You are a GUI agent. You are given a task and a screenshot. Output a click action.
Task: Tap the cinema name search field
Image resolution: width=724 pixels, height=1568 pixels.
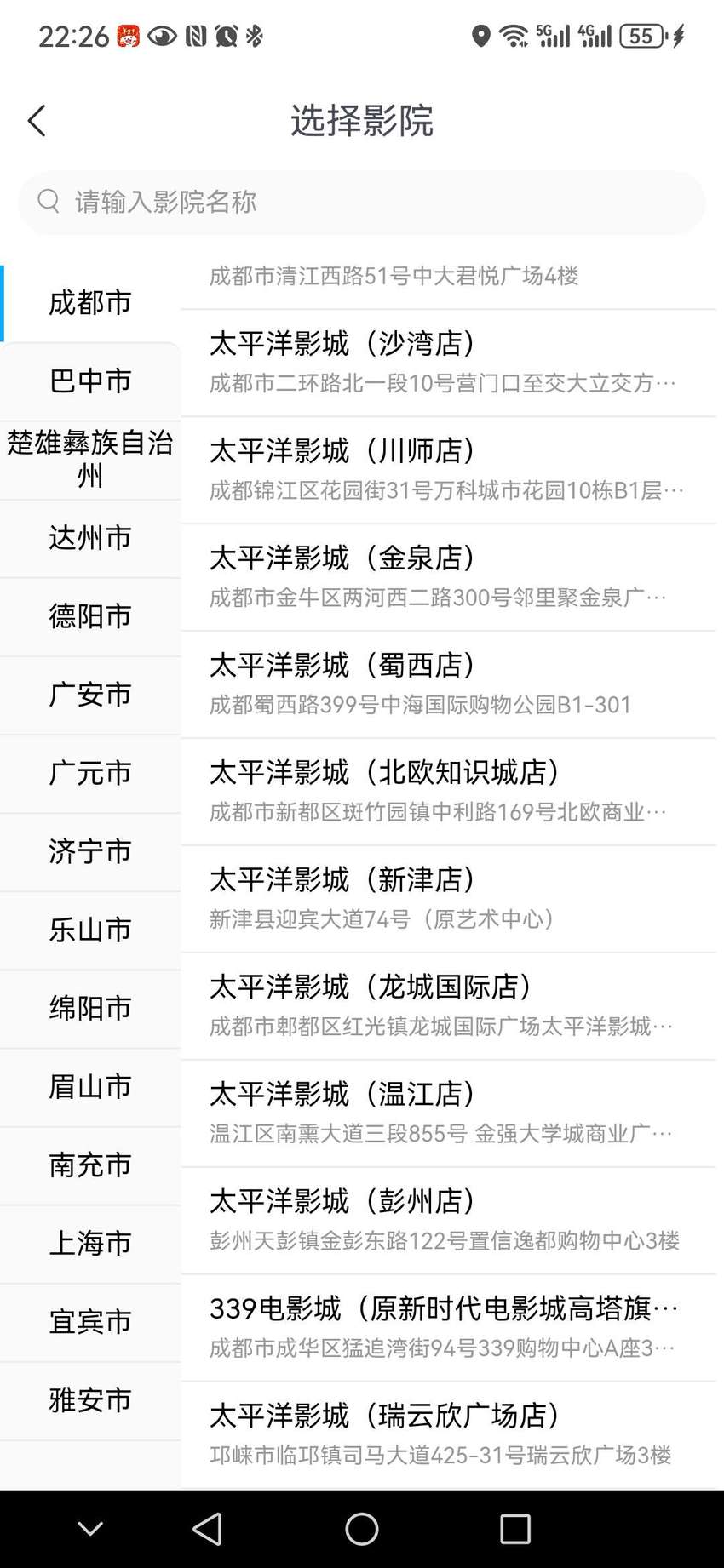pos(362,202)
